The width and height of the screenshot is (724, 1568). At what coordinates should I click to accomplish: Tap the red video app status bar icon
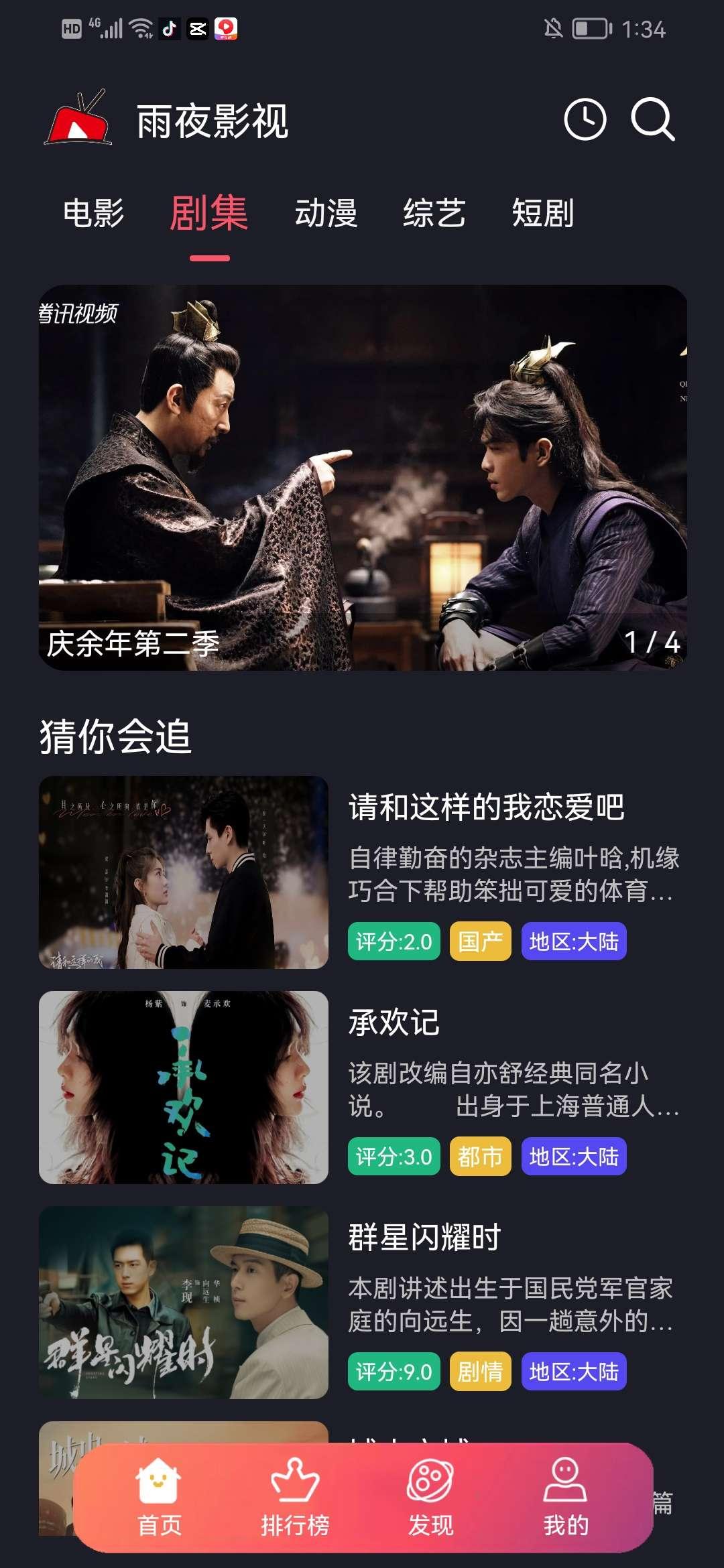pyautogui.click(x=229, y=27)
